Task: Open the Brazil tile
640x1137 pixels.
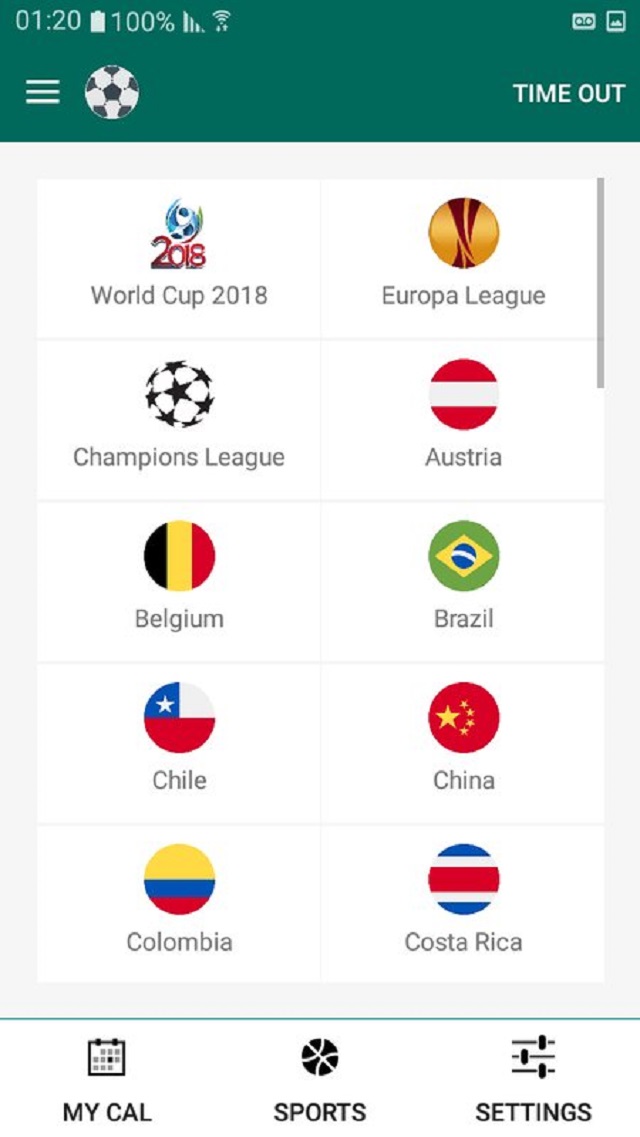Action: click(463, 580)
